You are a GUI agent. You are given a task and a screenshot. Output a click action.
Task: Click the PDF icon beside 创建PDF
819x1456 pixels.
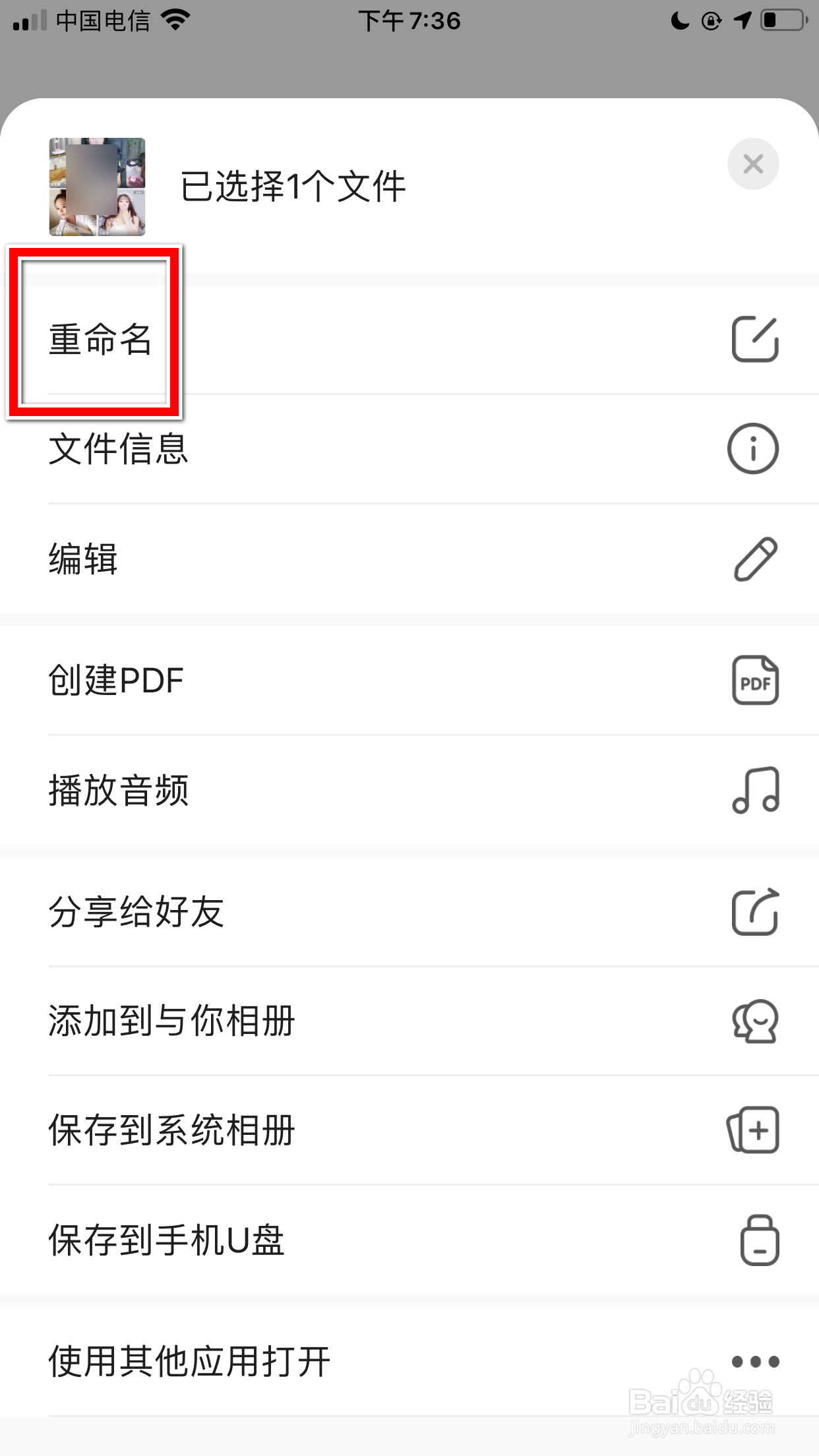tap(754, 681)
